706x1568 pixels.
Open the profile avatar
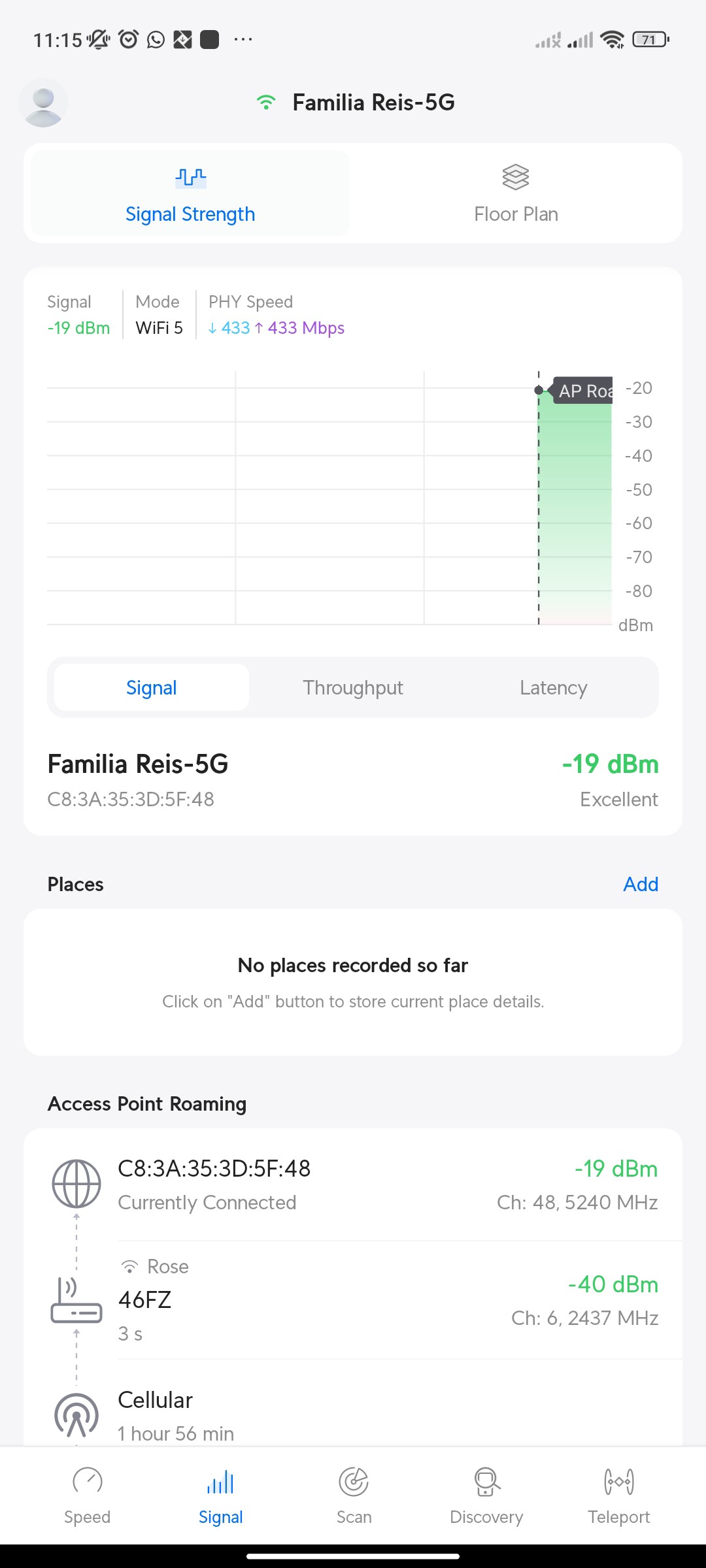(x=43, y=103)
